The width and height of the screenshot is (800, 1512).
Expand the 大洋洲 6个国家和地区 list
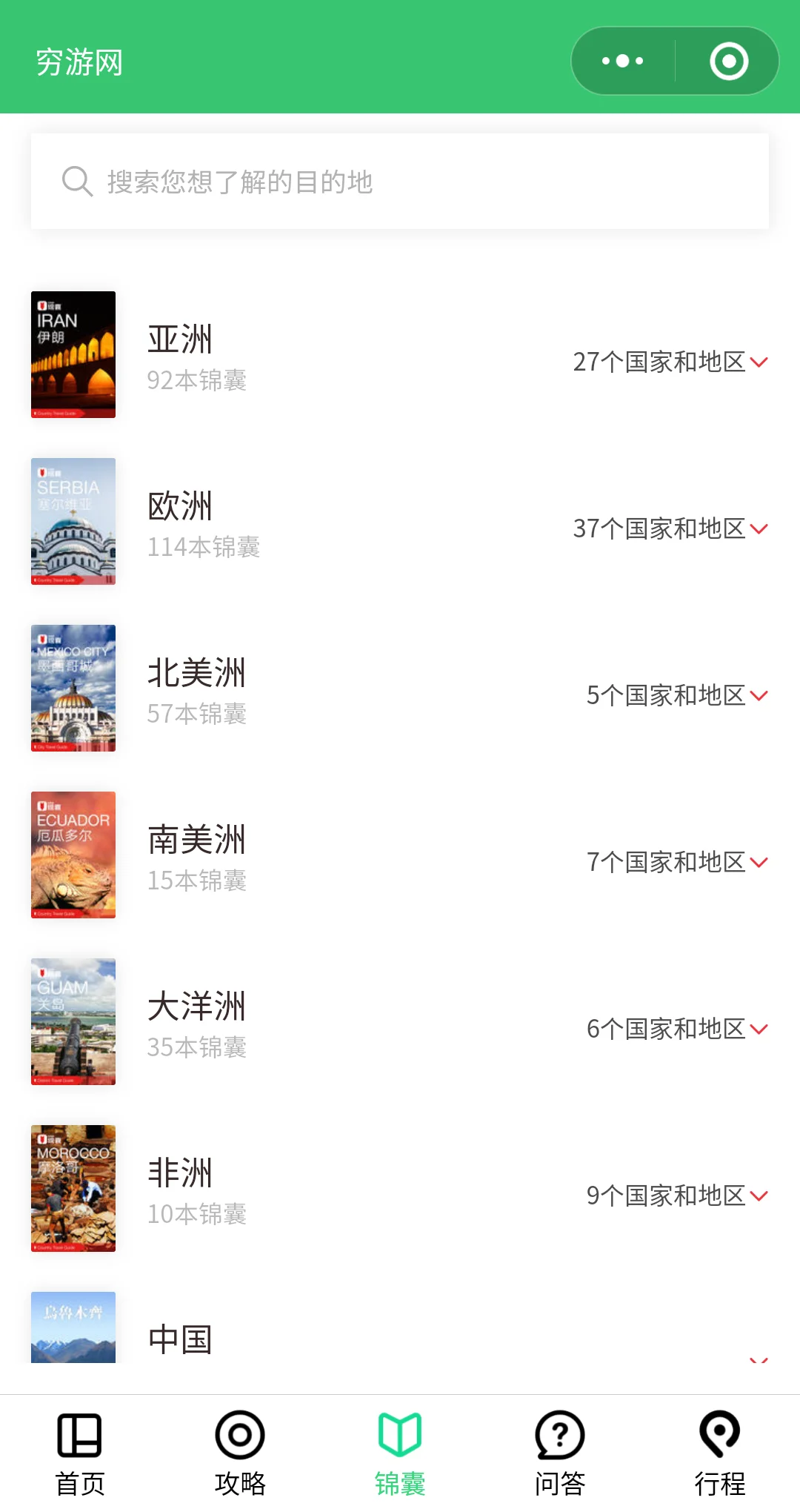coord(677,1029)
